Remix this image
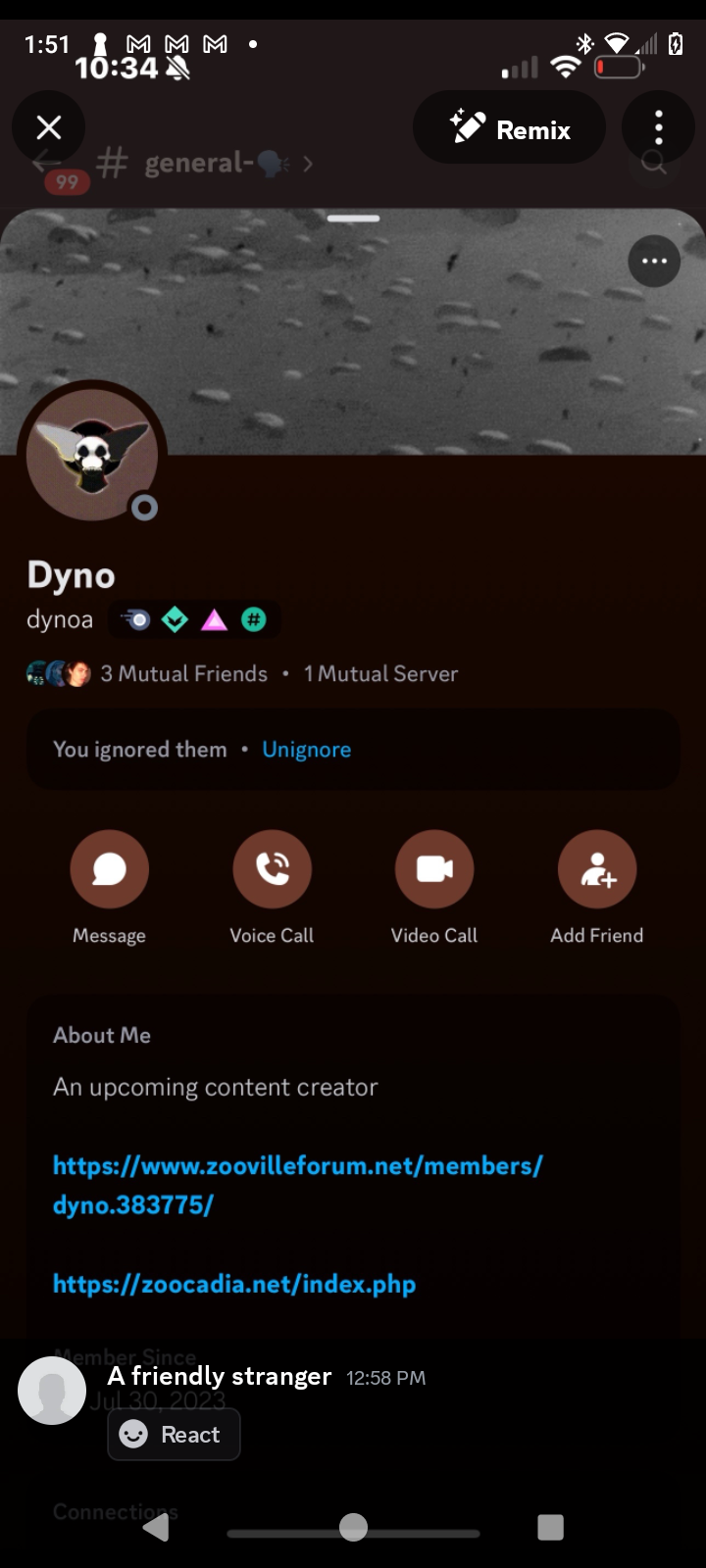The image size is (706, 1568). [x=510, y=128]
